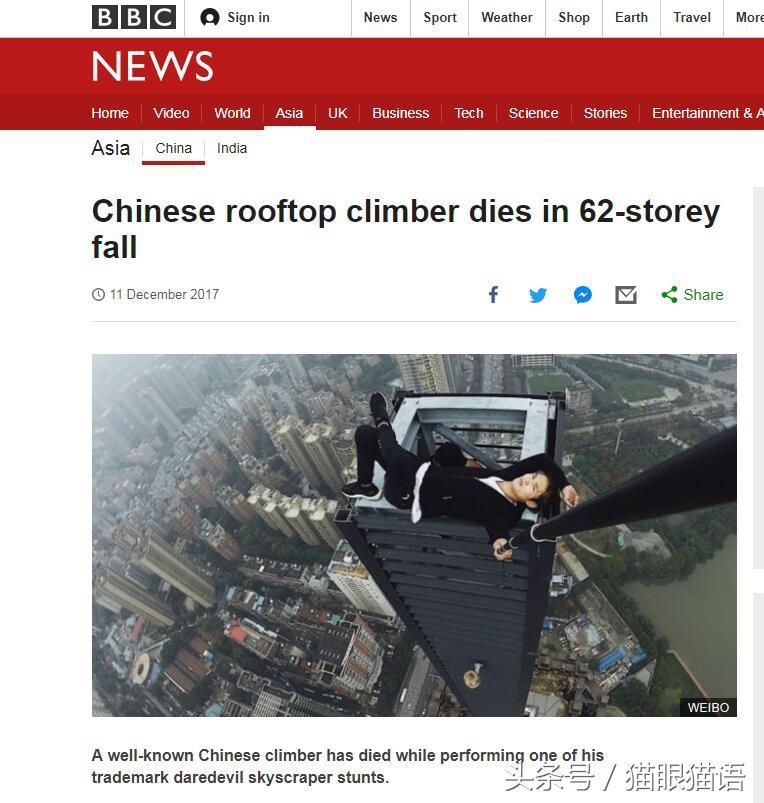Go to the Sport section

point(440,17)
